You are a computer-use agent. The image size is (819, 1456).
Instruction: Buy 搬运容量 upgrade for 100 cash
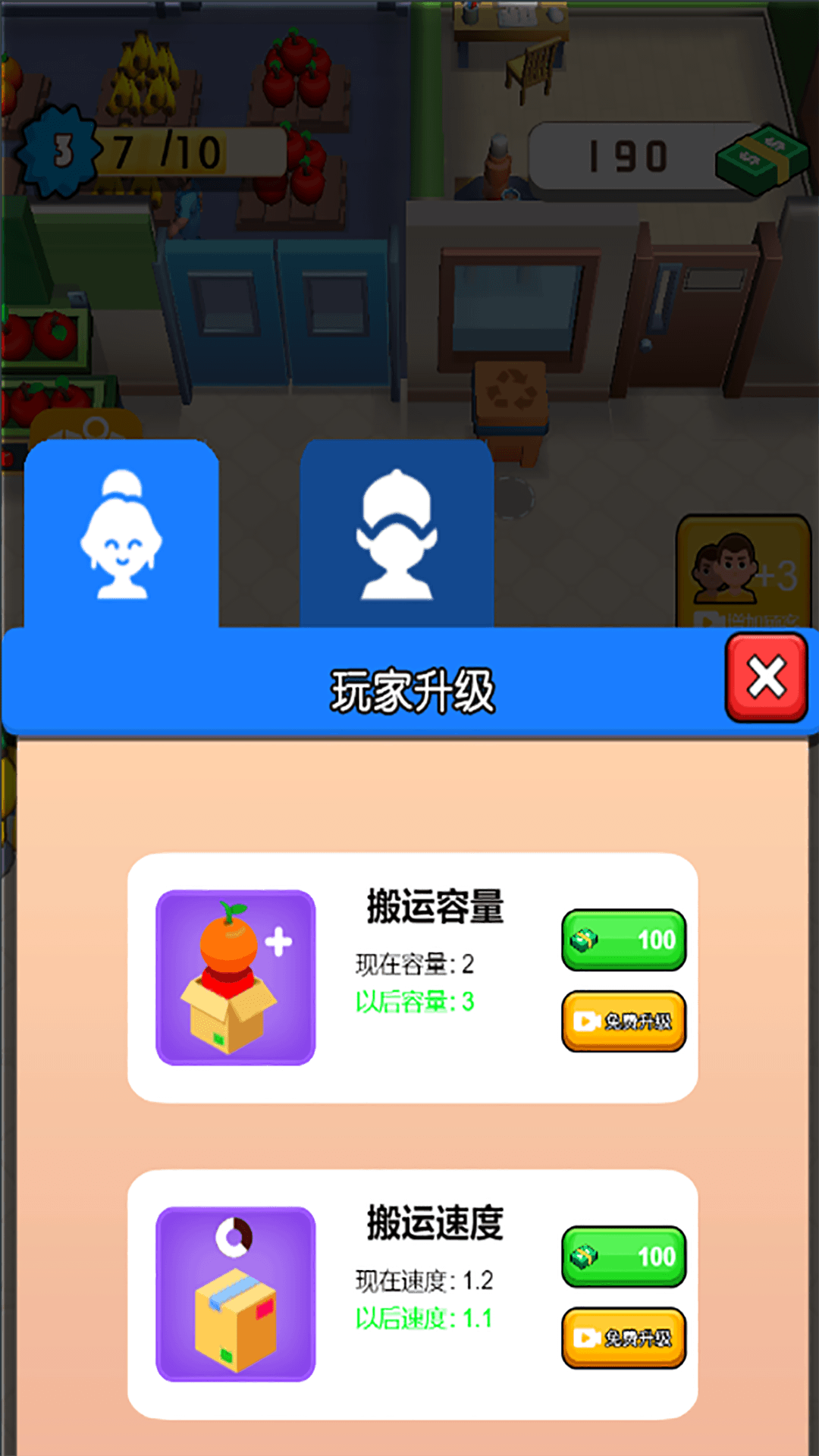point(623,940)
